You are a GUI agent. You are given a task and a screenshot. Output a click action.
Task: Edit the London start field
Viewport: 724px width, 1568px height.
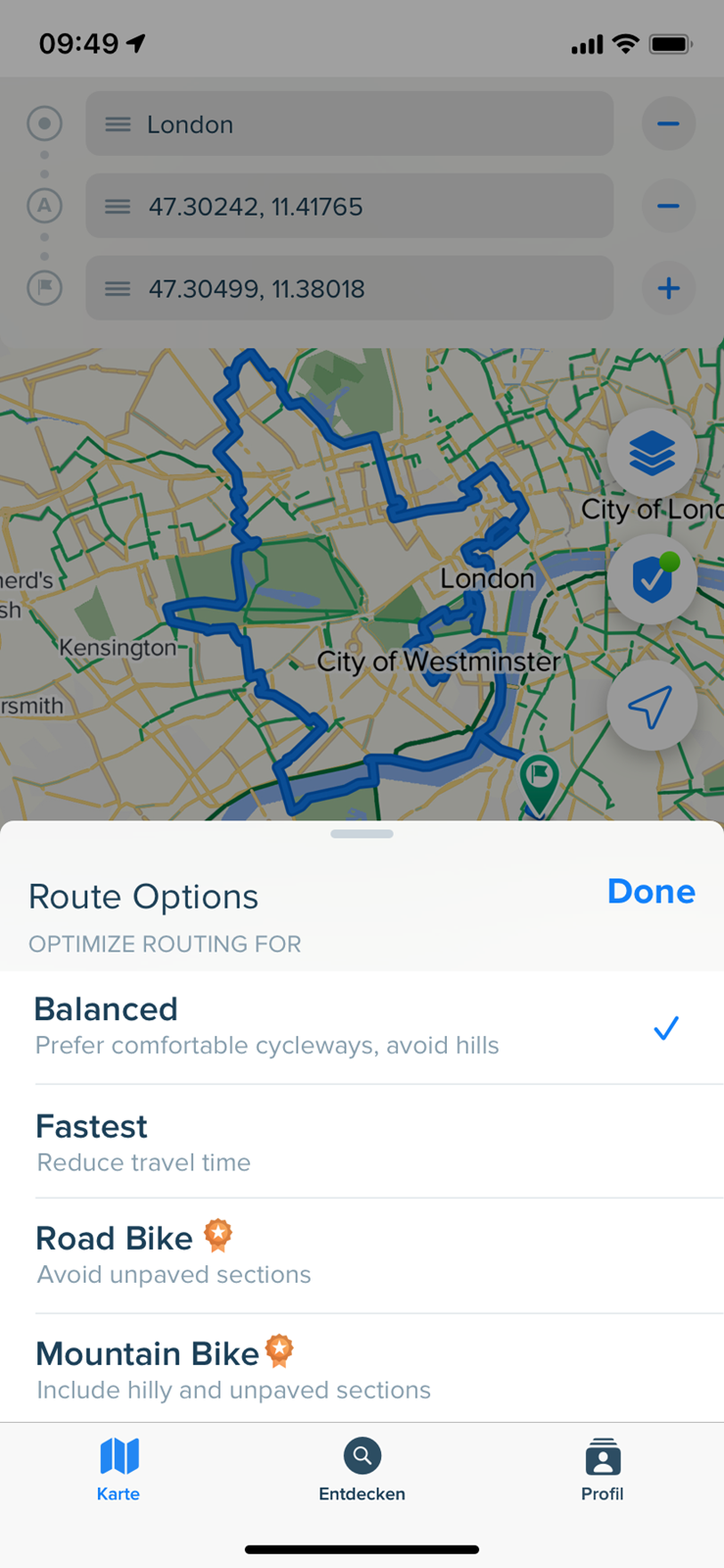click(x=350, y=123)
